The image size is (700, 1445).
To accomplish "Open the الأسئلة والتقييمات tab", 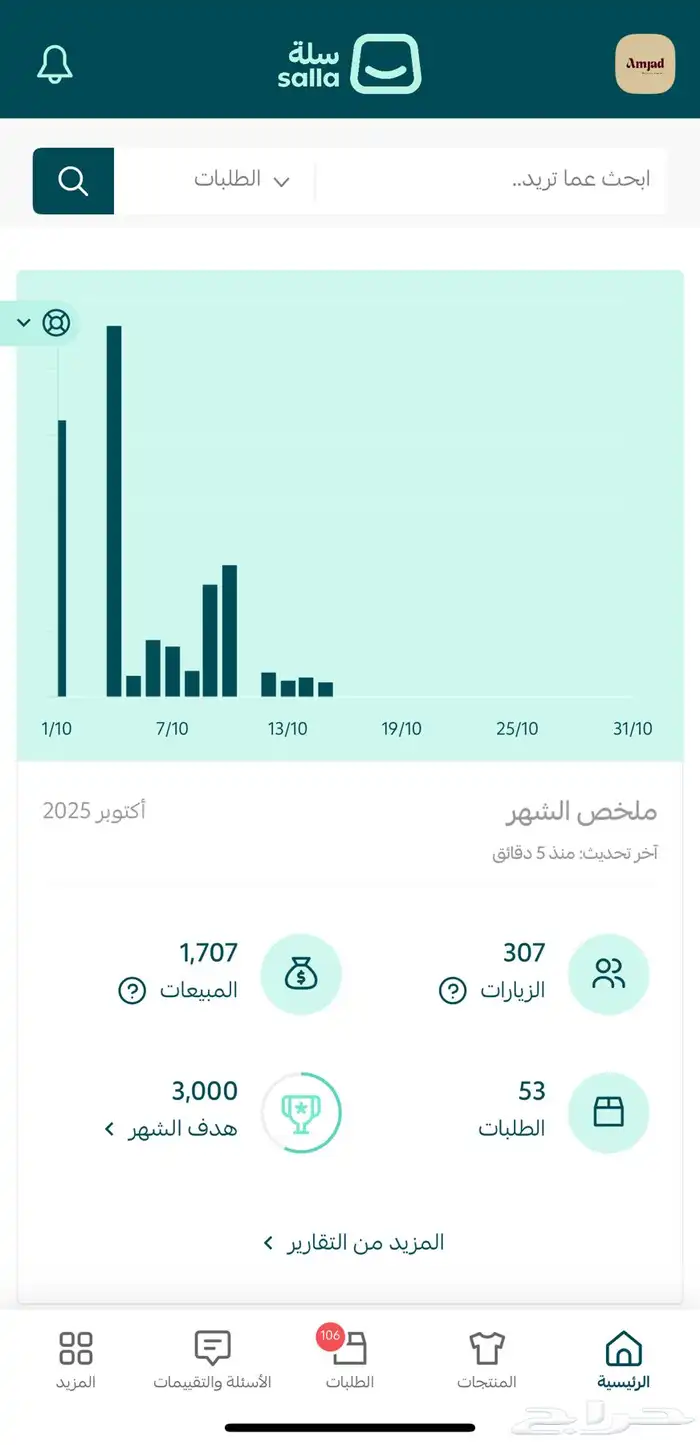I will (x=212, y=1361).
